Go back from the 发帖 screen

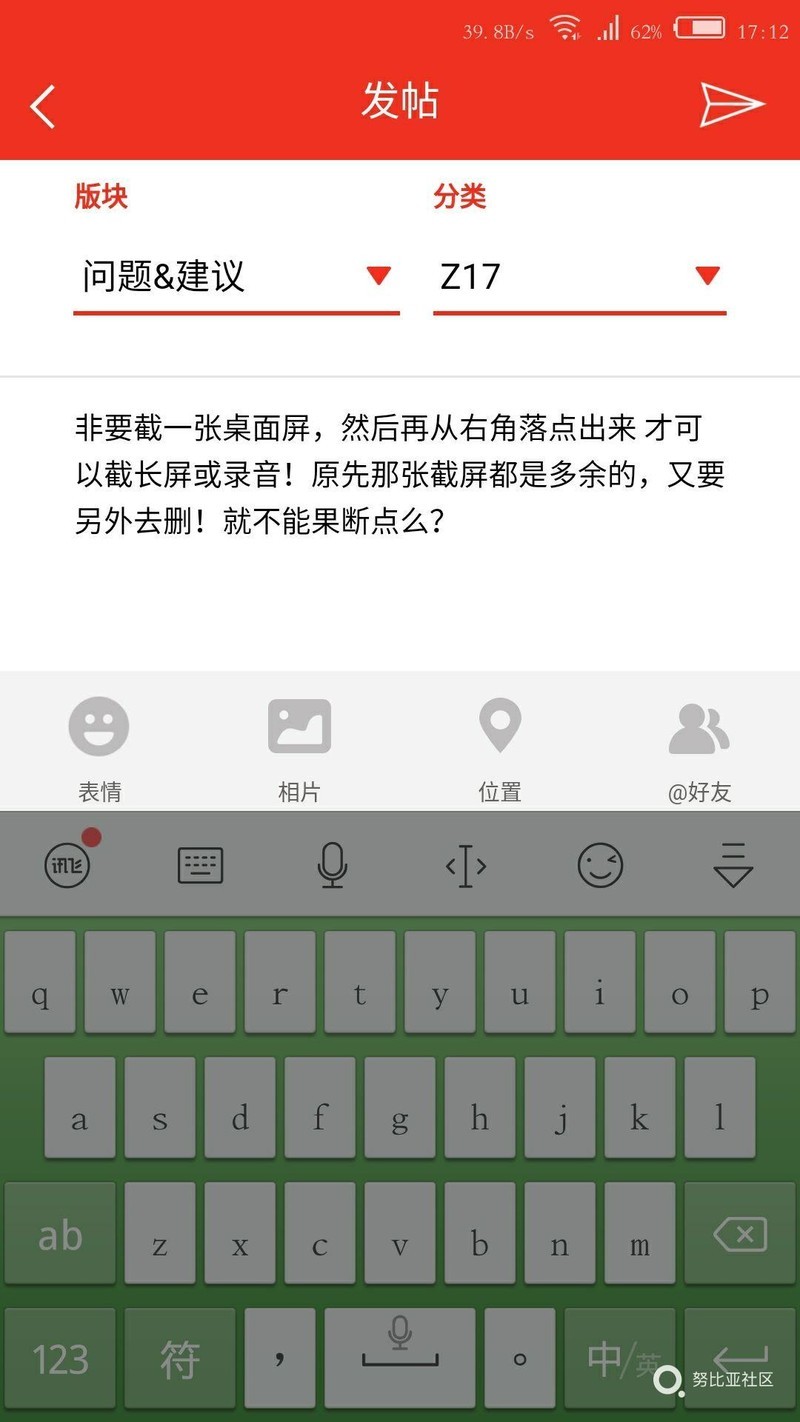coord(42,106)
